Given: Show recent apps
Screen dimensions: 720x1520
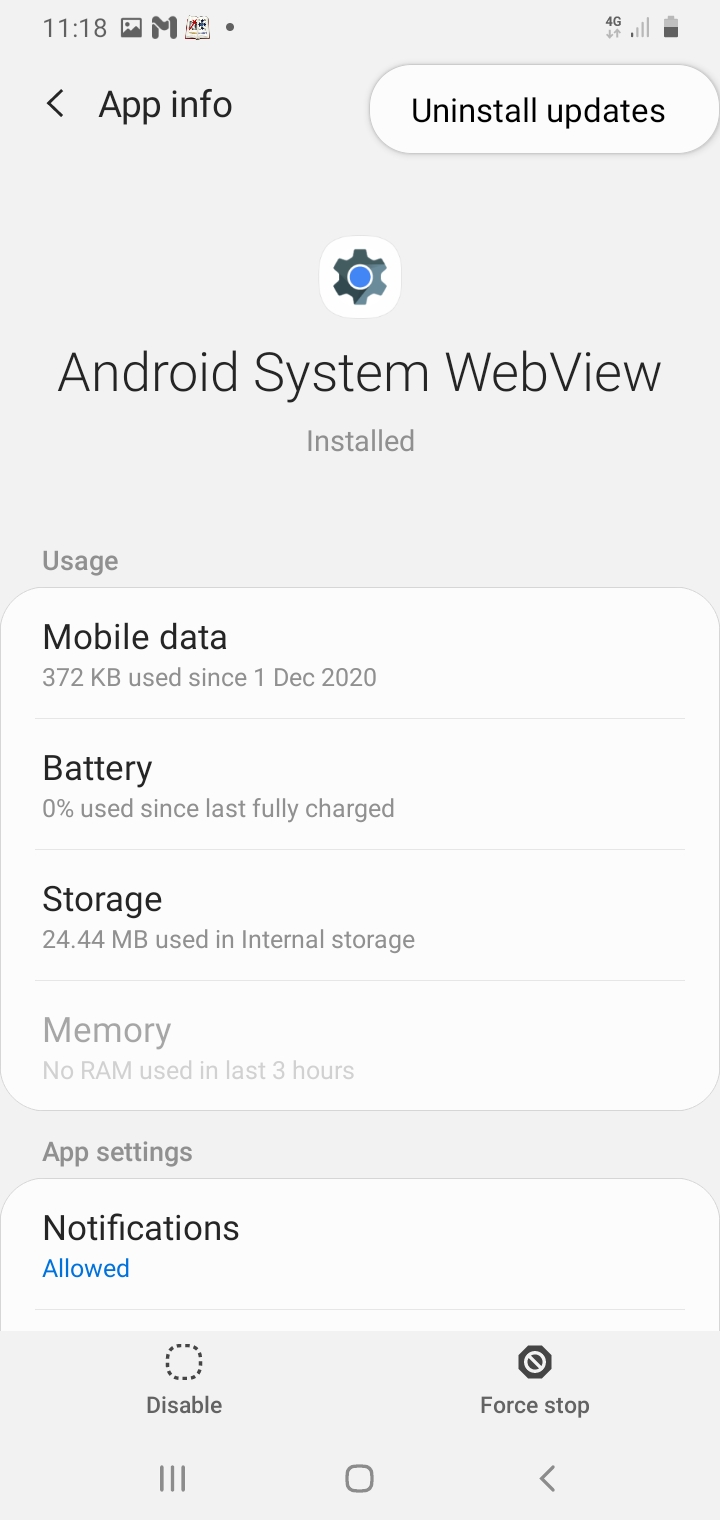Looking at the screenshot, I should (x=173, y=1478).
